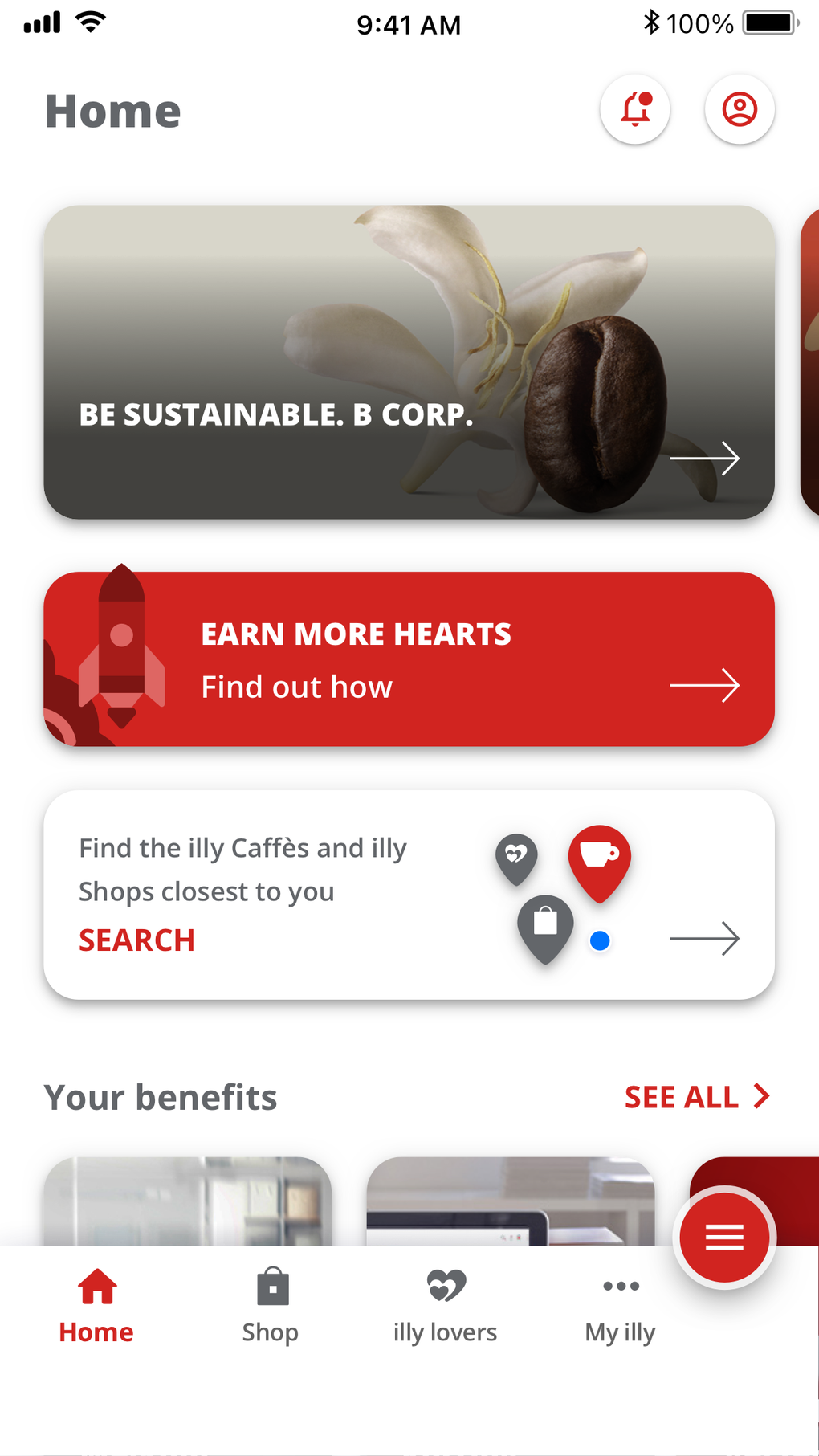Open the My illy tab
The image size is (819, 1456).
pos(621,1305)
